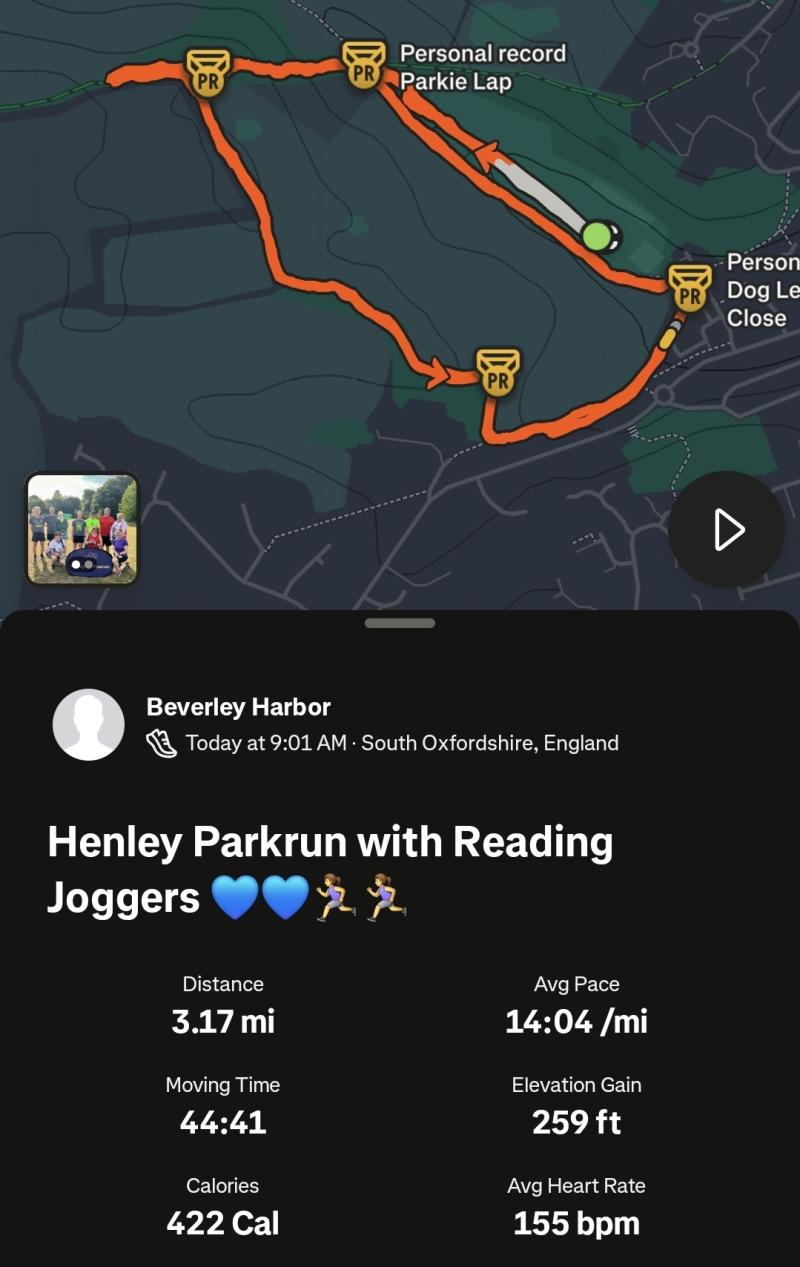This screenshot has height=1267, width=800.
Task: Tap Beverley Harbor's avatar picture
Action: click(x=89, y=724)
